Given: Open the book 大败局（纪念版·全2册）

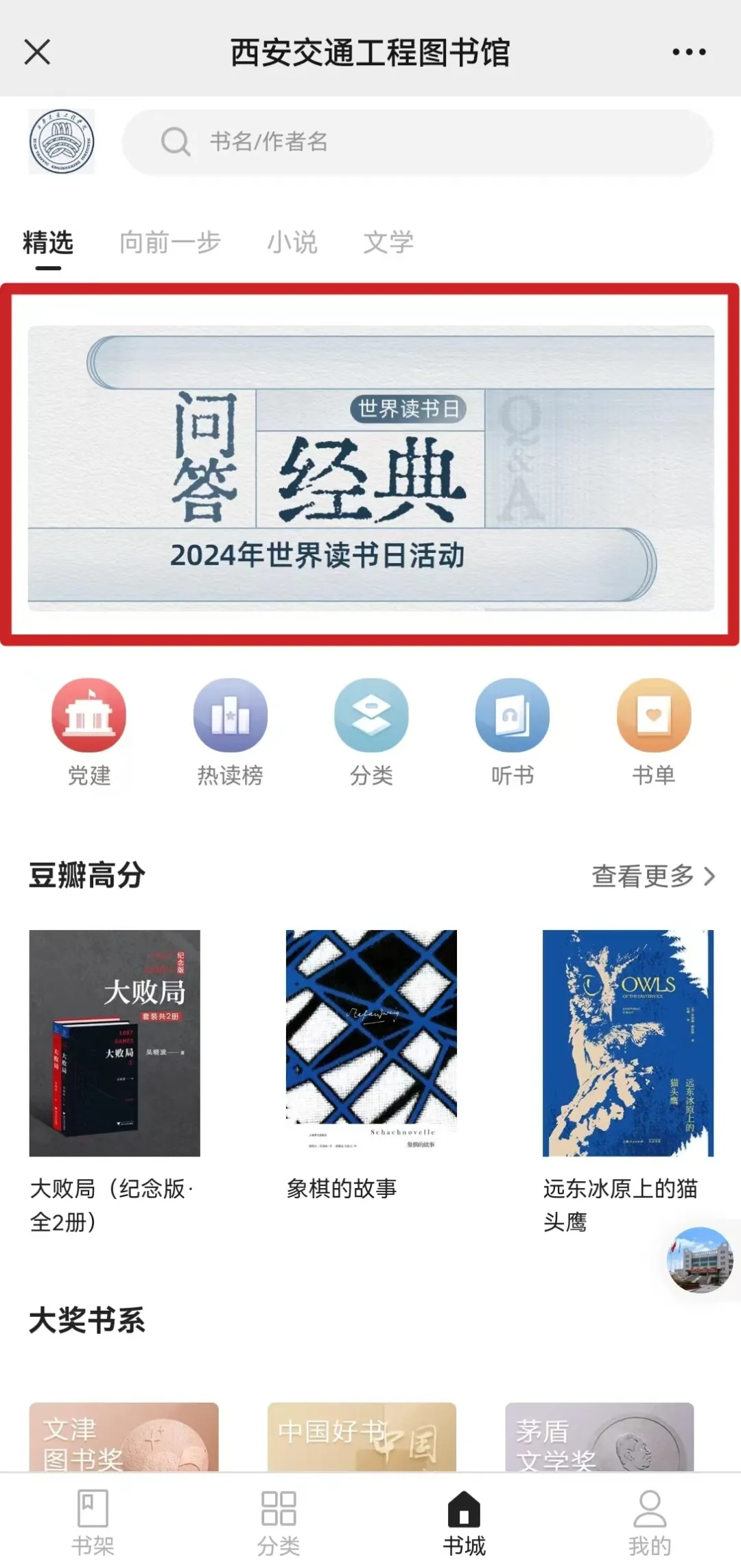Looking at the screenshot, I should (x=115, y=1043).
